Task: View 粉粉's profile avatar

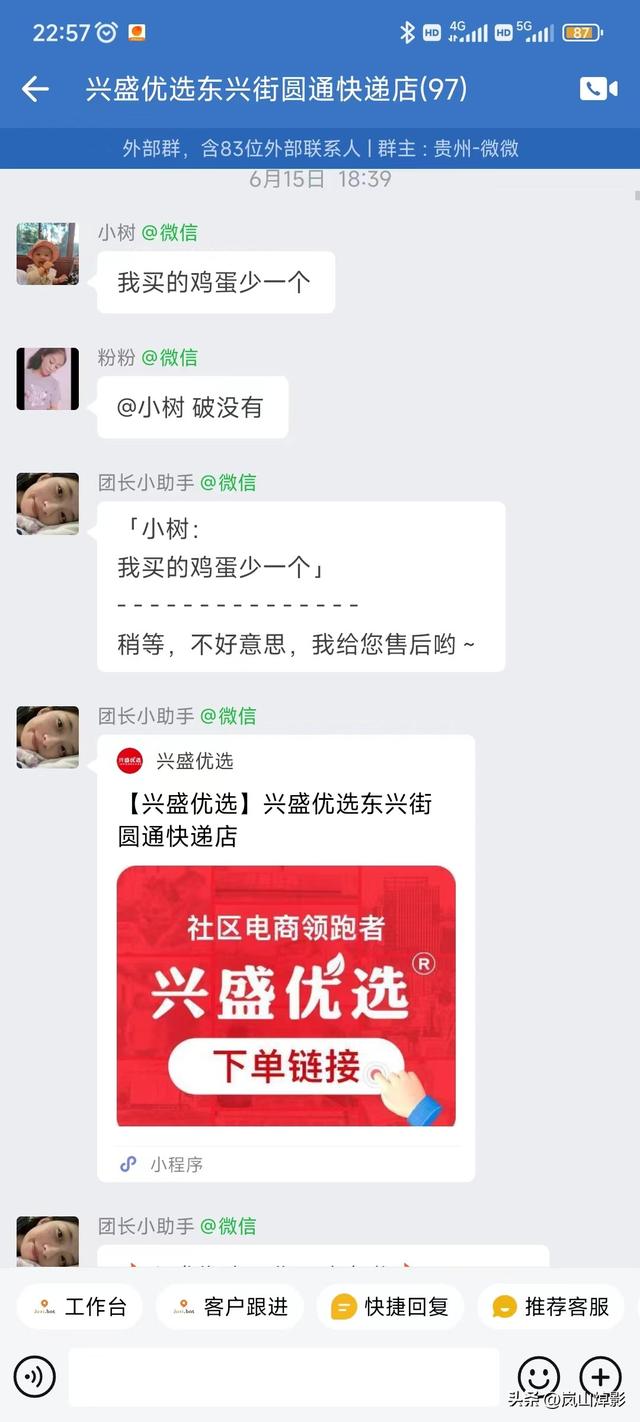Action: (x=47, y=379)
